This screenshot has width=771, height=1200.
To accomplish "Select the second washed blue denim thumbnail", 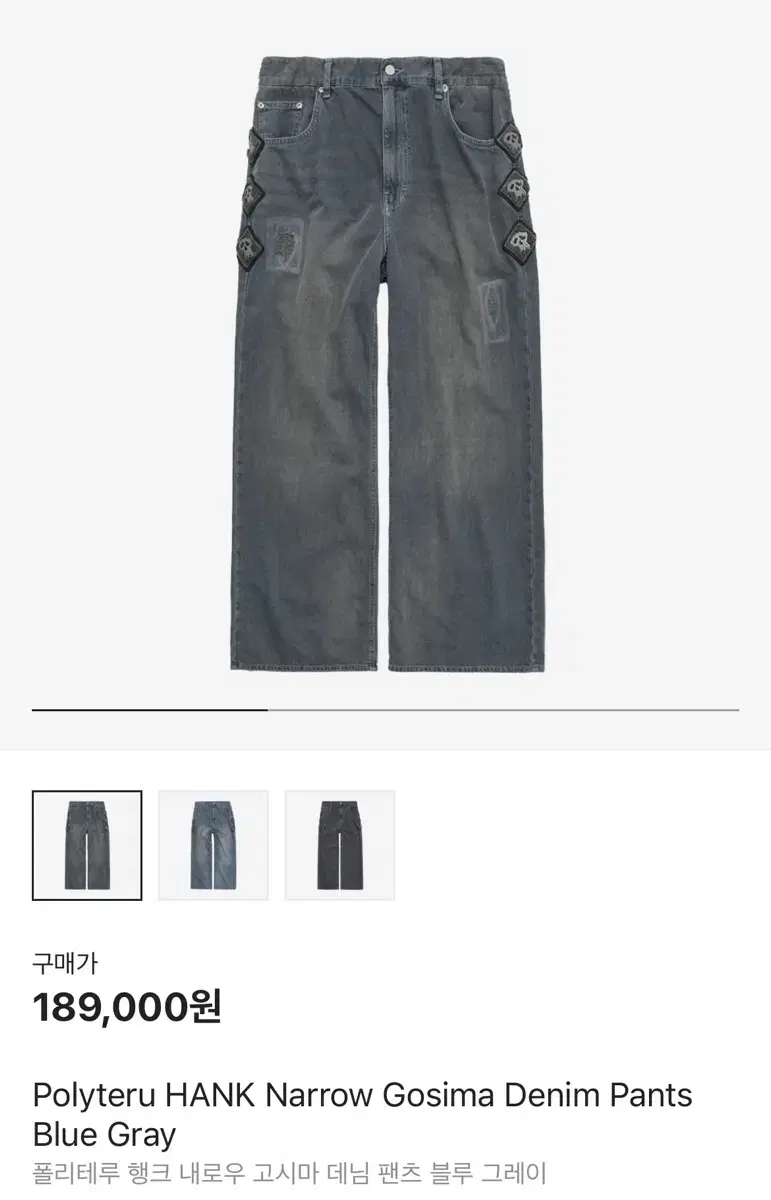I will click(214, 843).
